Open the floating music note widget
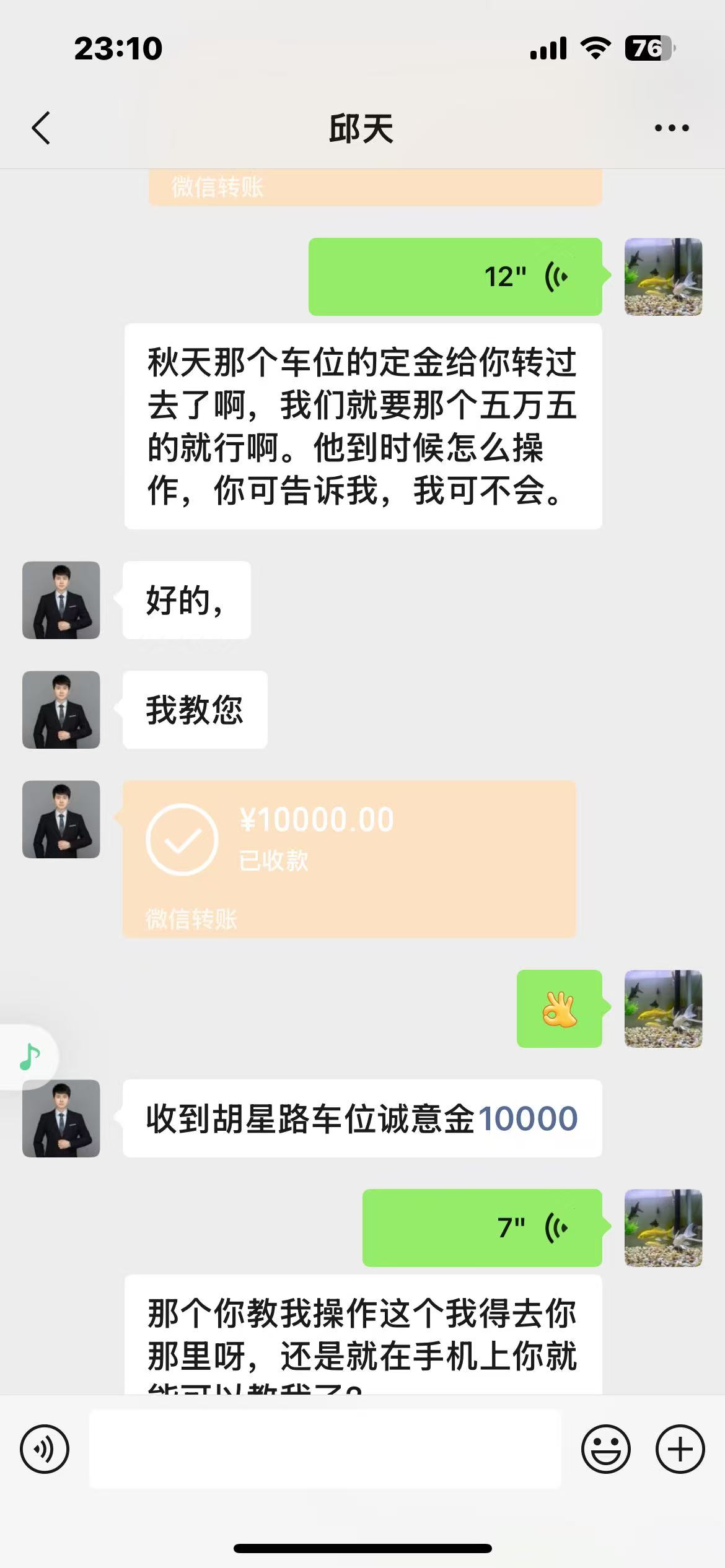Image resolution: width=725 pixels, height=1568 pixels. click(29, 1056)
